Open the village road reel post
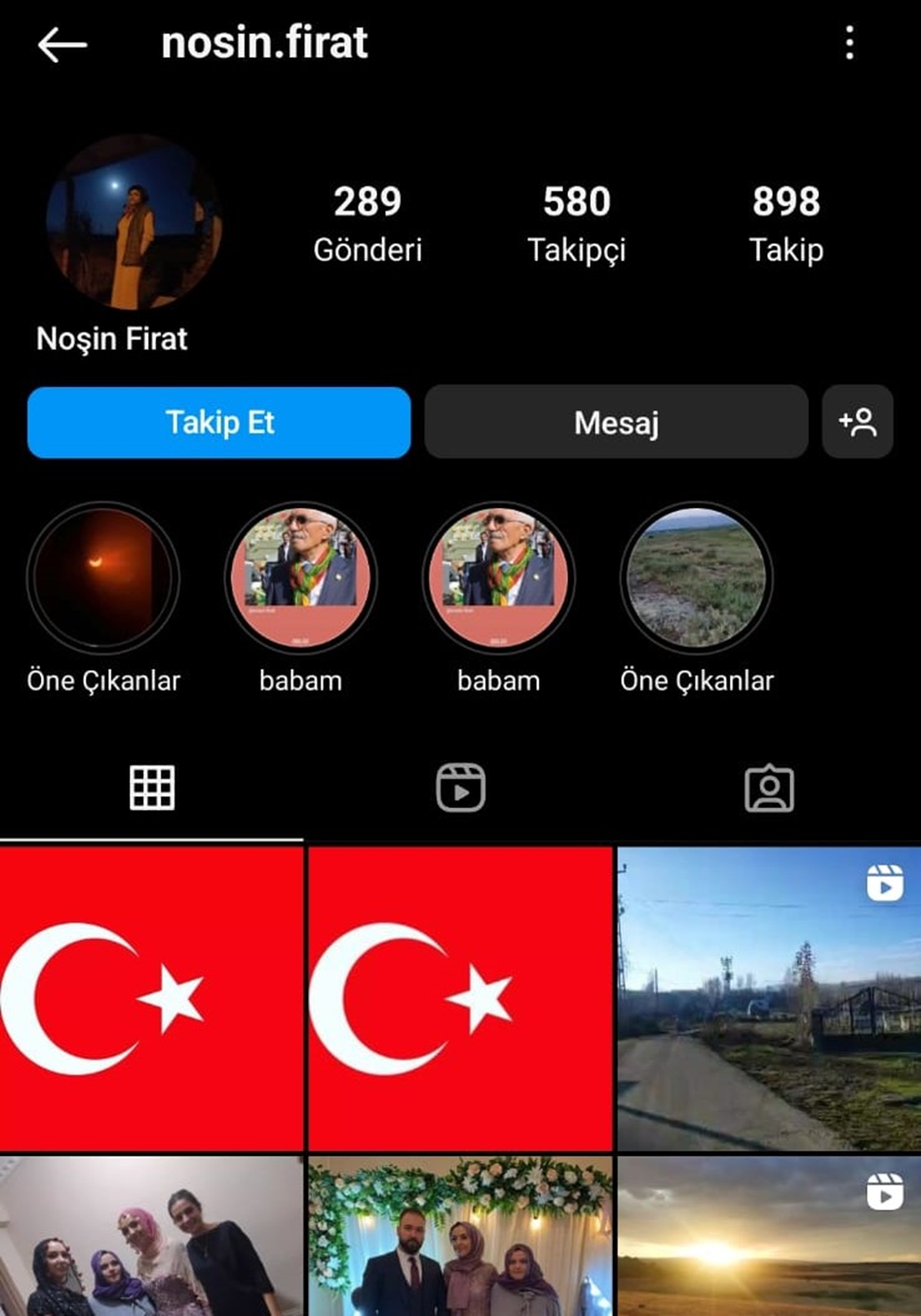 pyautogui.click(x=769, y=999)
